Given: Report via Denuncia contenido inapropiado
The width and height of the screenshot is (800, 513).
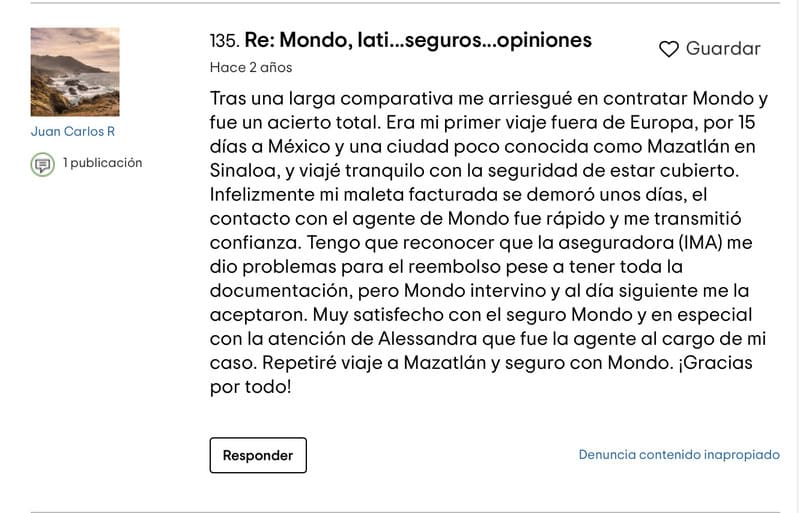Looking at the screenshot, I should coord(679,454).
